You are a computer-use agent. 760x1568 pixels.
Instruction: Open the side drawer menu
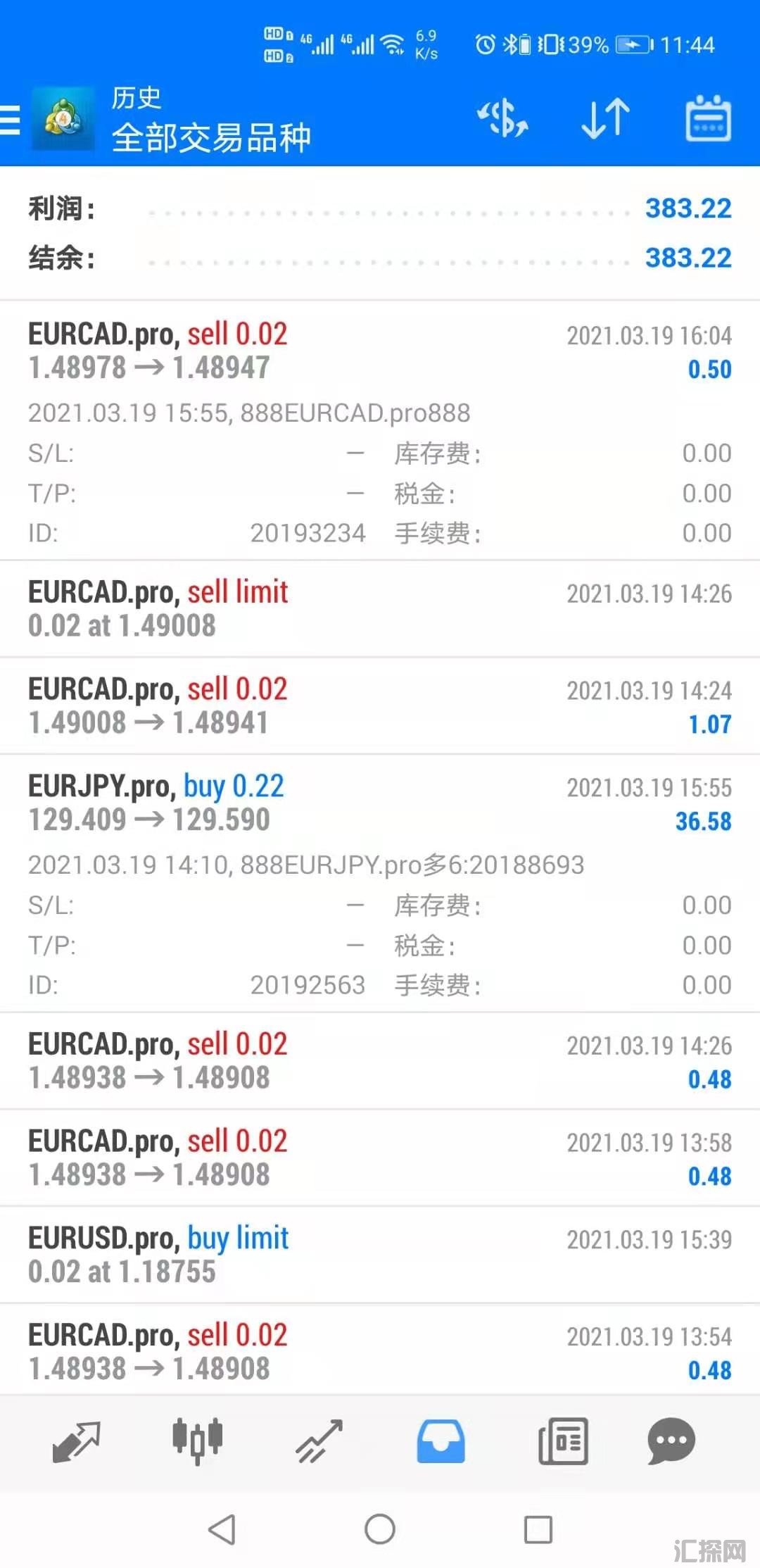click(10, 119)
